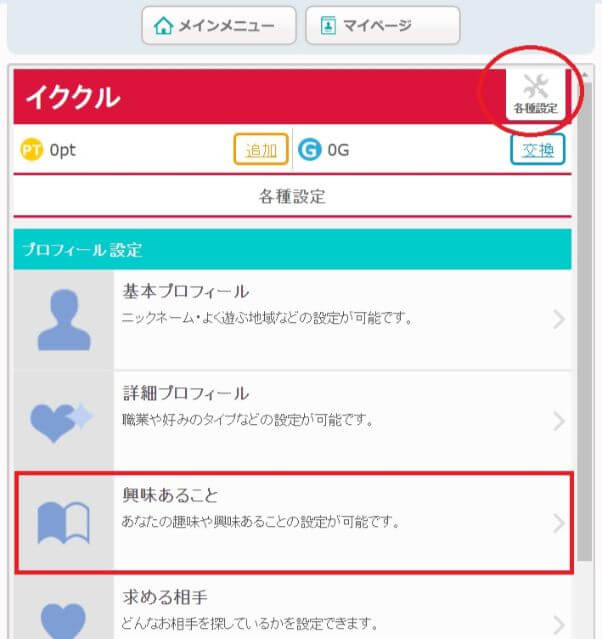Tap 追加 to add points
The height and width of the screenshot is (639, 602).
point(261,150)
